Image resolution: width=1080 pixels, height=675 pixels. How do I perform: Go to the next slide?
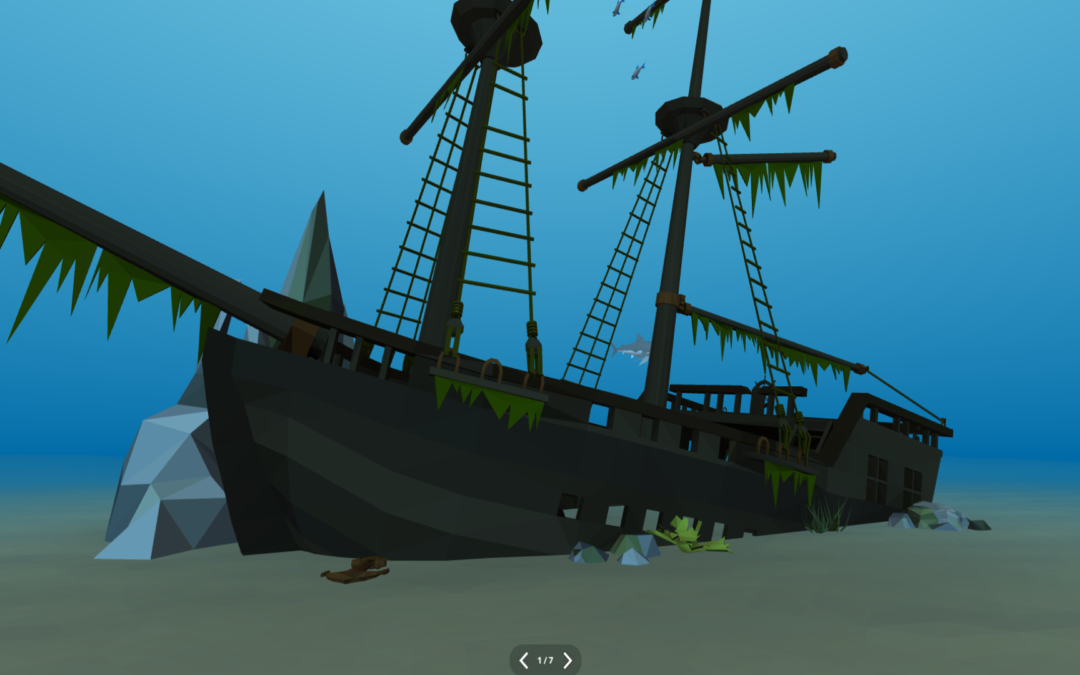pos(568,660)
